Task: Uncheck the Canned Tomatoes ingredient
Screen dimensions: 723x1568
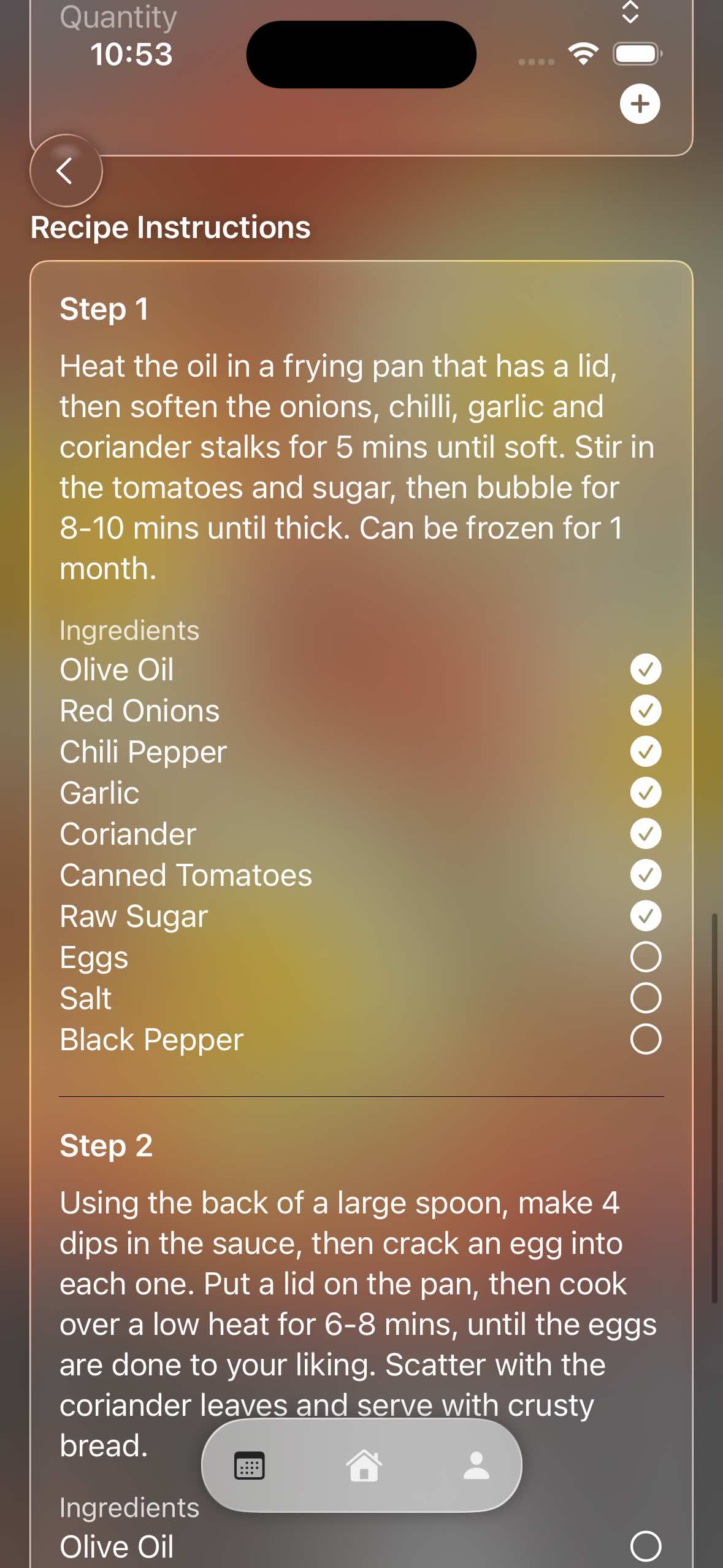Action: pyautogui.click(x=645, y=874)
